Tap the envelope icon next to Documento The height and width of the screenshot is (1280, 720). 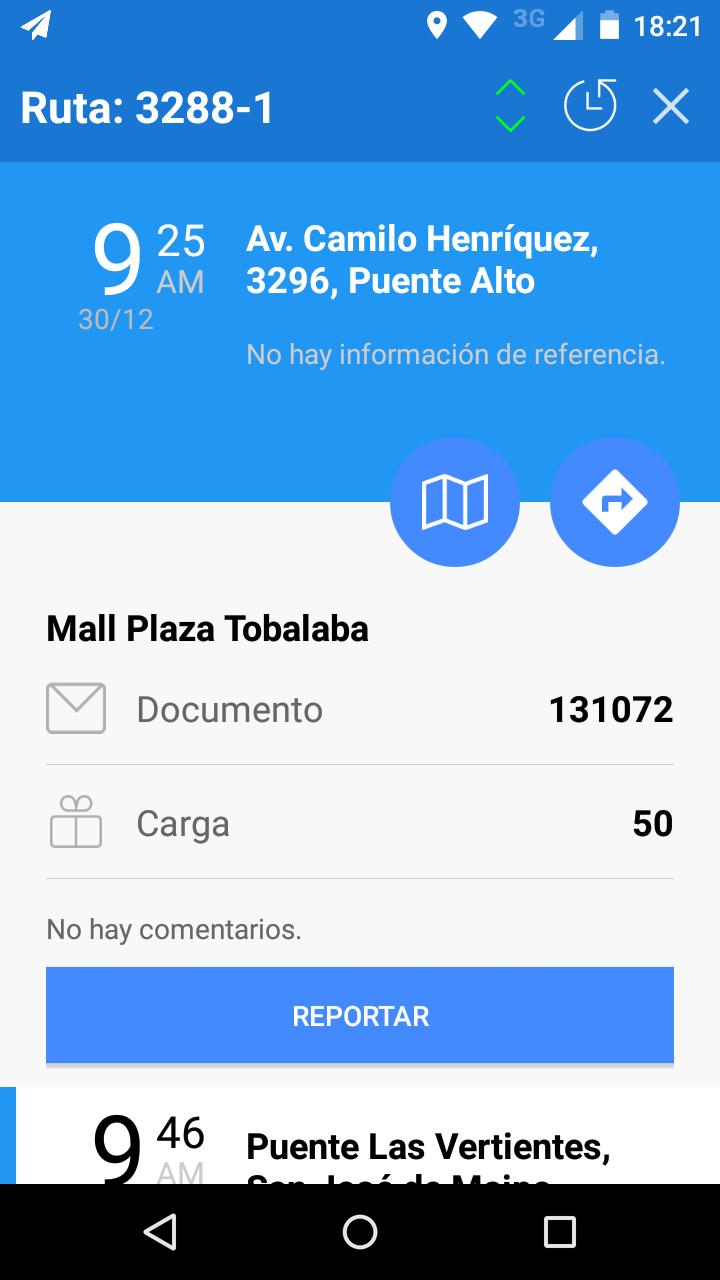tap(75, 708)
